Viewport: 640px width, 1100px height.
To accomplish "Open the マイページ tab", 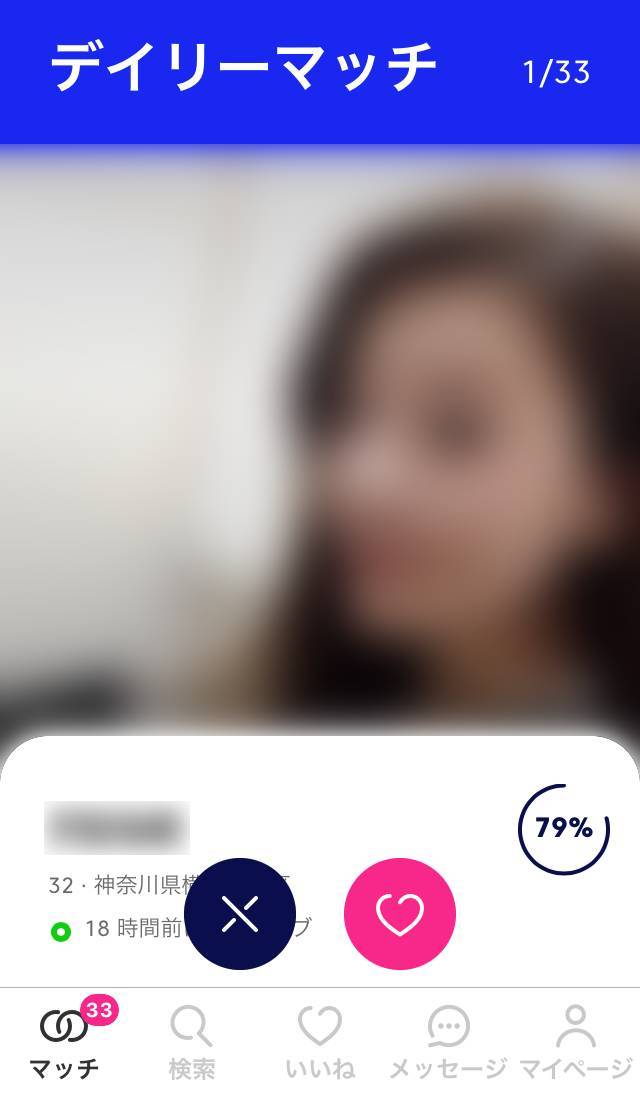I will [x=576, y=1042].
